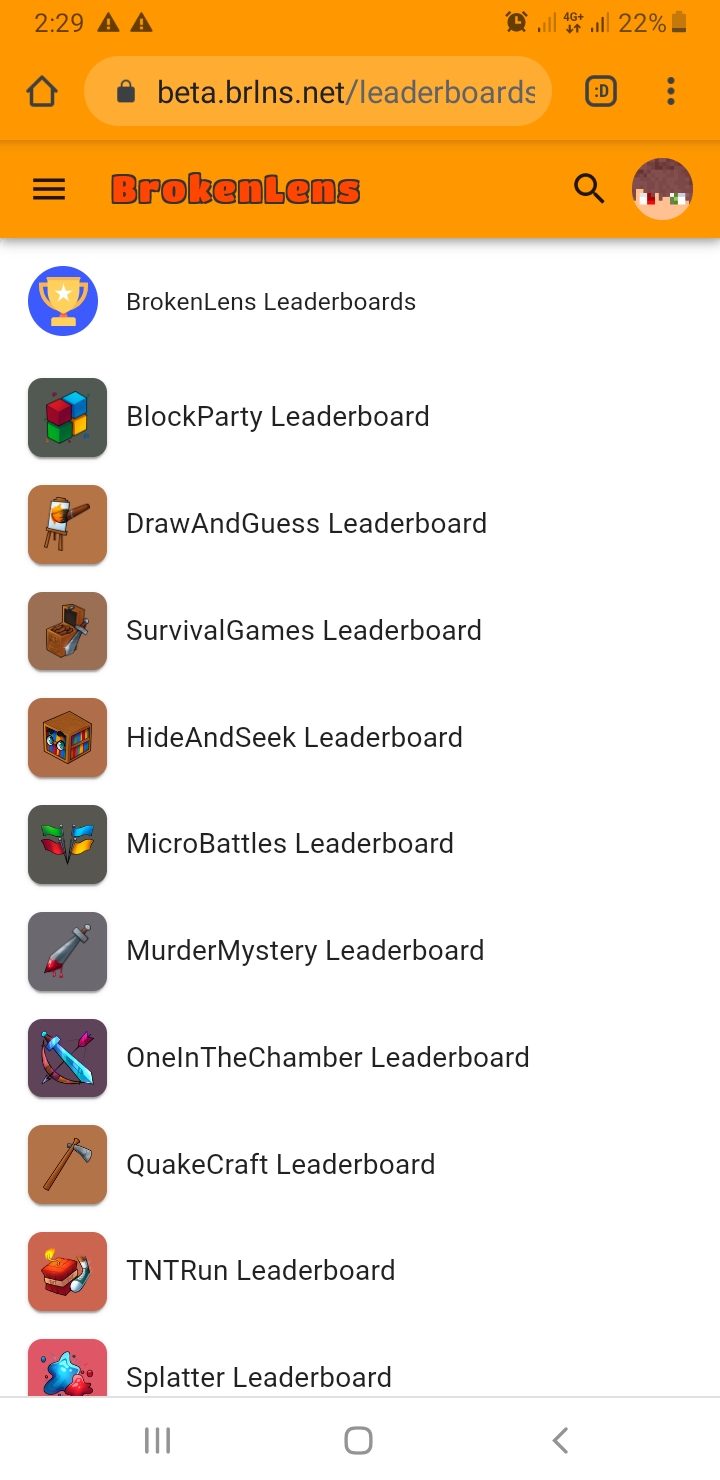Viewport: 720px width, 1480px height.
Task: Open the user profile avatar
Action: point(662,189)
